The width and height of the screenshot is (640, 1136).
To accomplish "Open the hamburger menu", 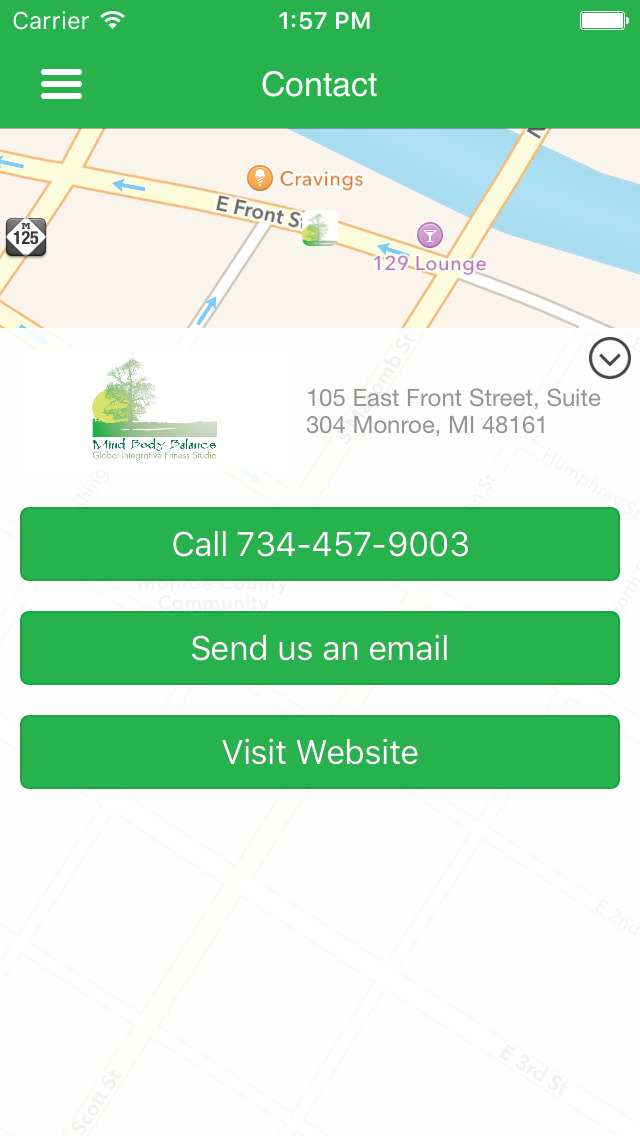I will click(x=62, y=84).
